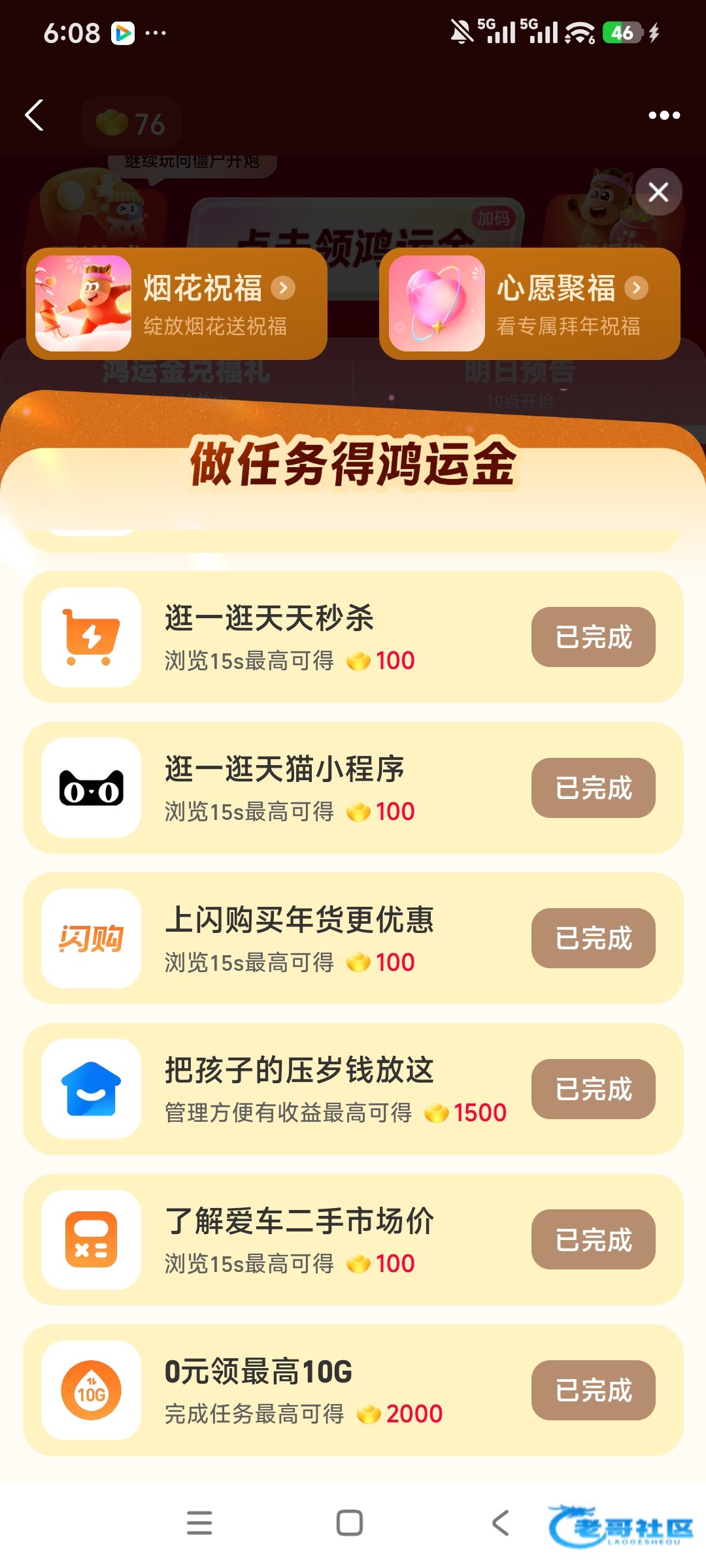Open the 烟花祝福 card

(x=176, y=303)
